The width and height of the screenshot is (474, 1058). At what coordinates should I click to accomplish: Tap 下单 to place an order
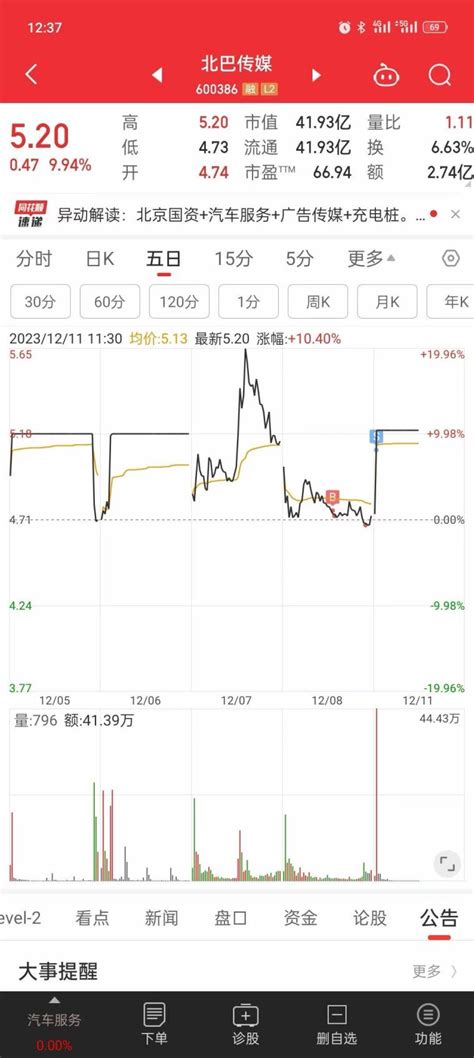point(154,1024)
